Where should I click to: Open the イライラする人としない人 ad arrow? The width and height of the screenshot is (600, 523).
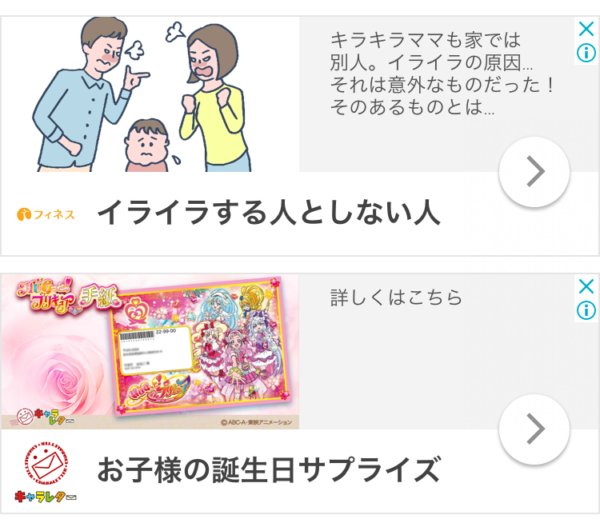pyautogui.click(x=535, y=172)
